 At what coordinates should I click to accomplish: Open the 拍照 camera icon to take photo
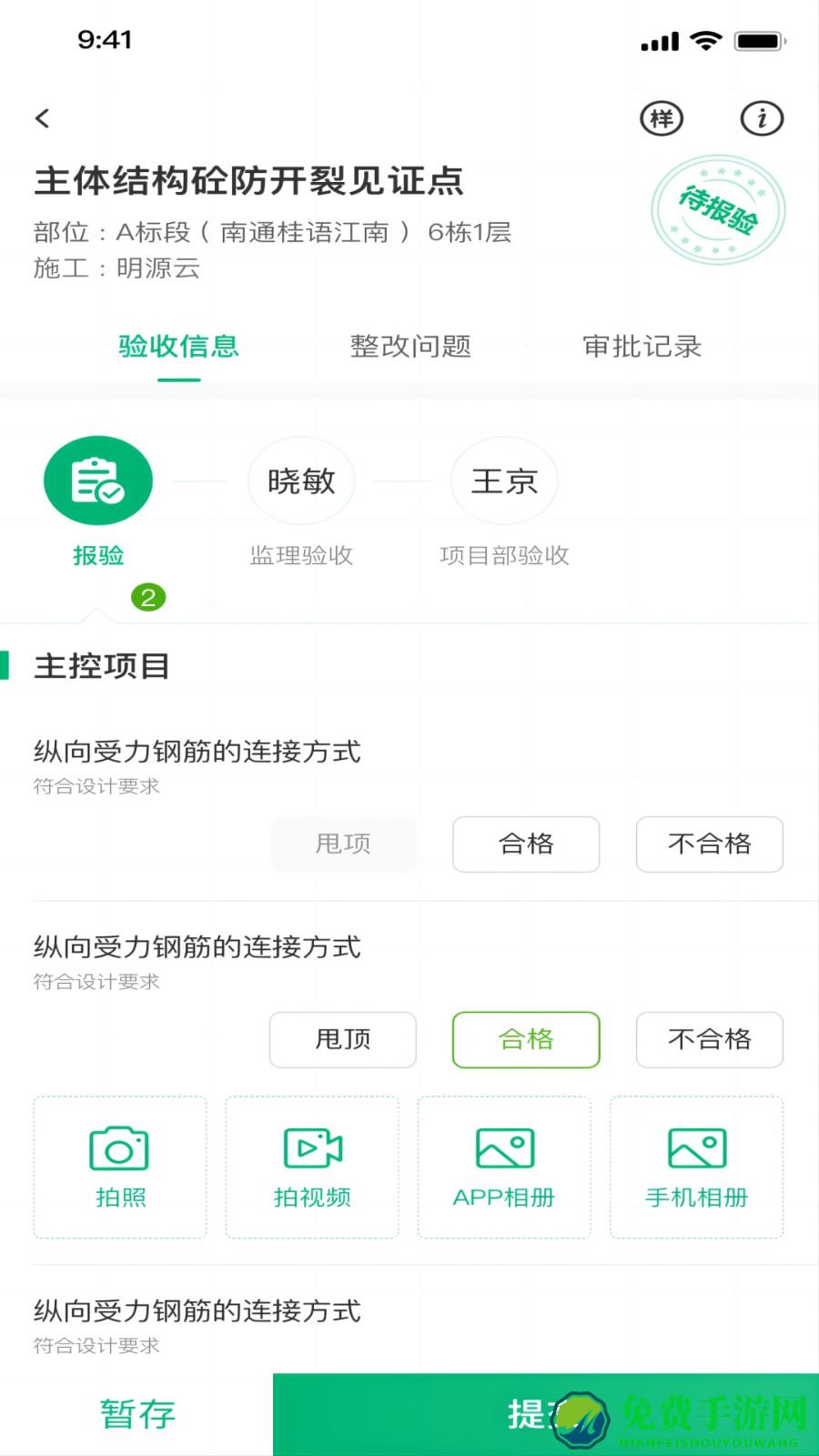118,1168
